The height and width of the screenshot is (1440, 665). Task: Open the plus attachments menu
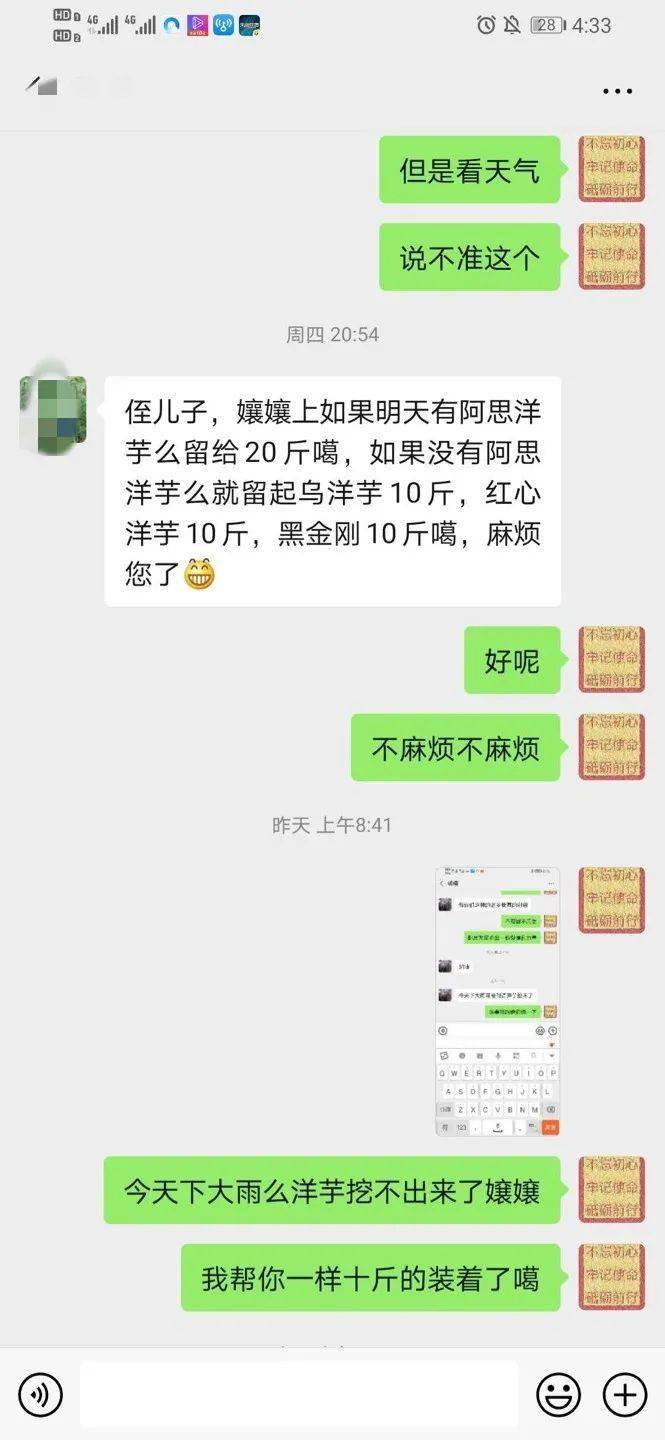pyautogui.click(x=624, y=1394)
